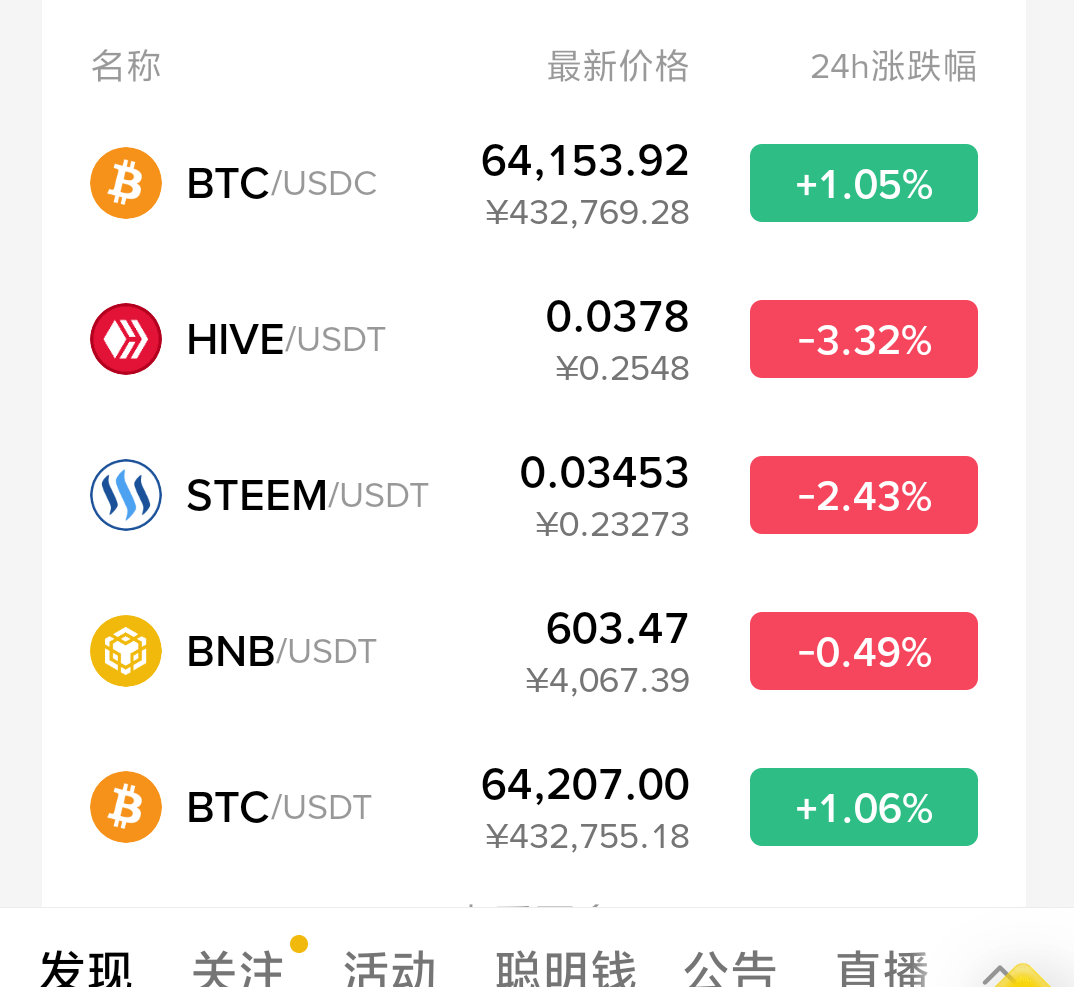Switch to the 直播 tab
Image resolution: width=1074 pixels, height=987 pixels.
click(x=882, y=969)
